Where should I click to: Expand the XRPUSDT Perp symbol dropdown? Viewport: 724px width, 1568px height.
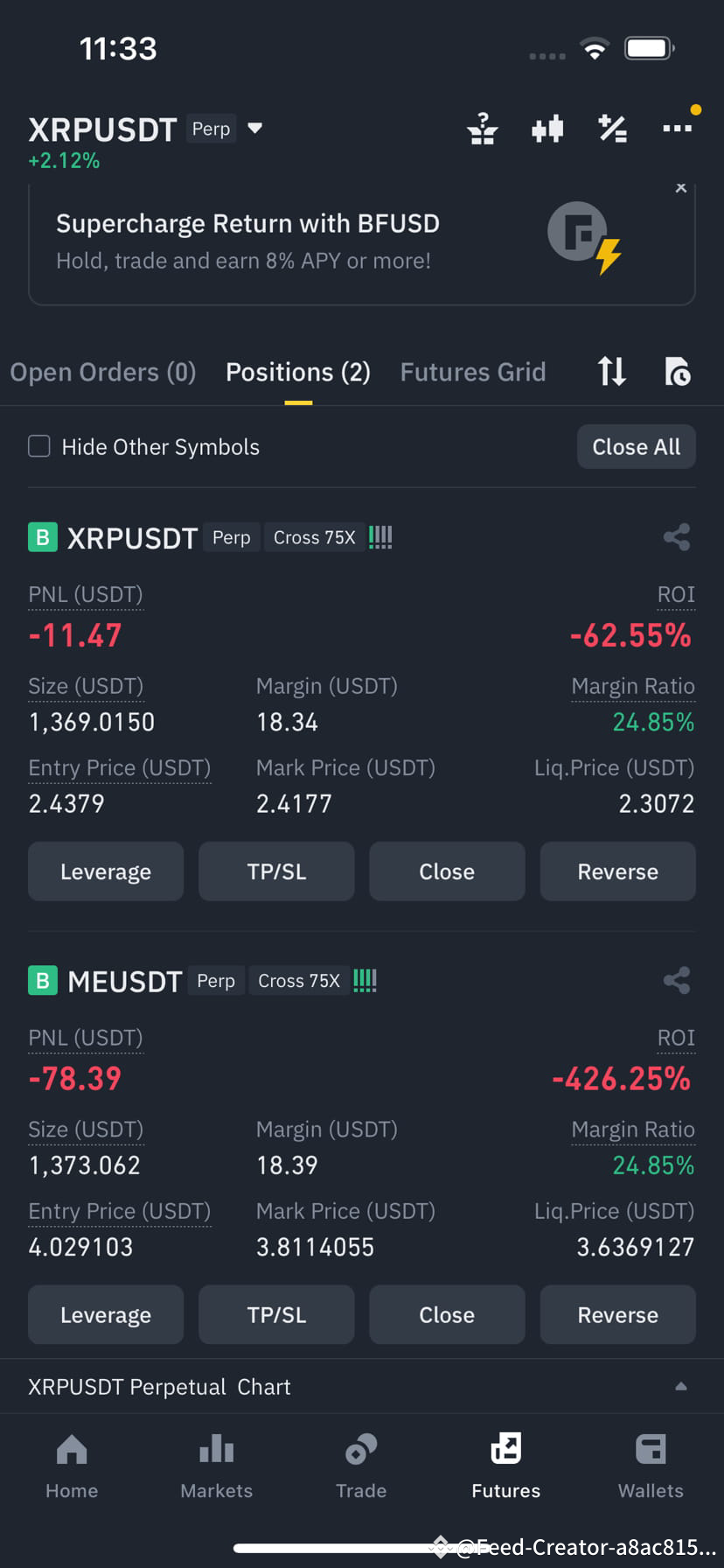254,128
